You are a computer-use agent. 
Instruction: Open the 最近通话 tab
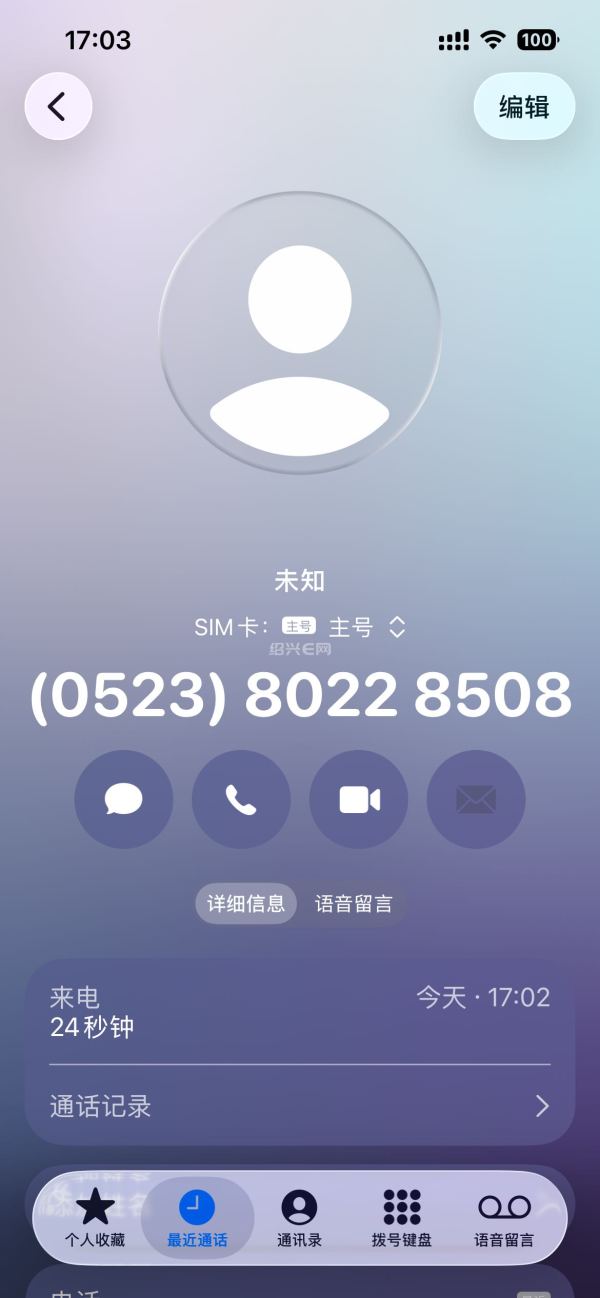(x=197, y=1218)
